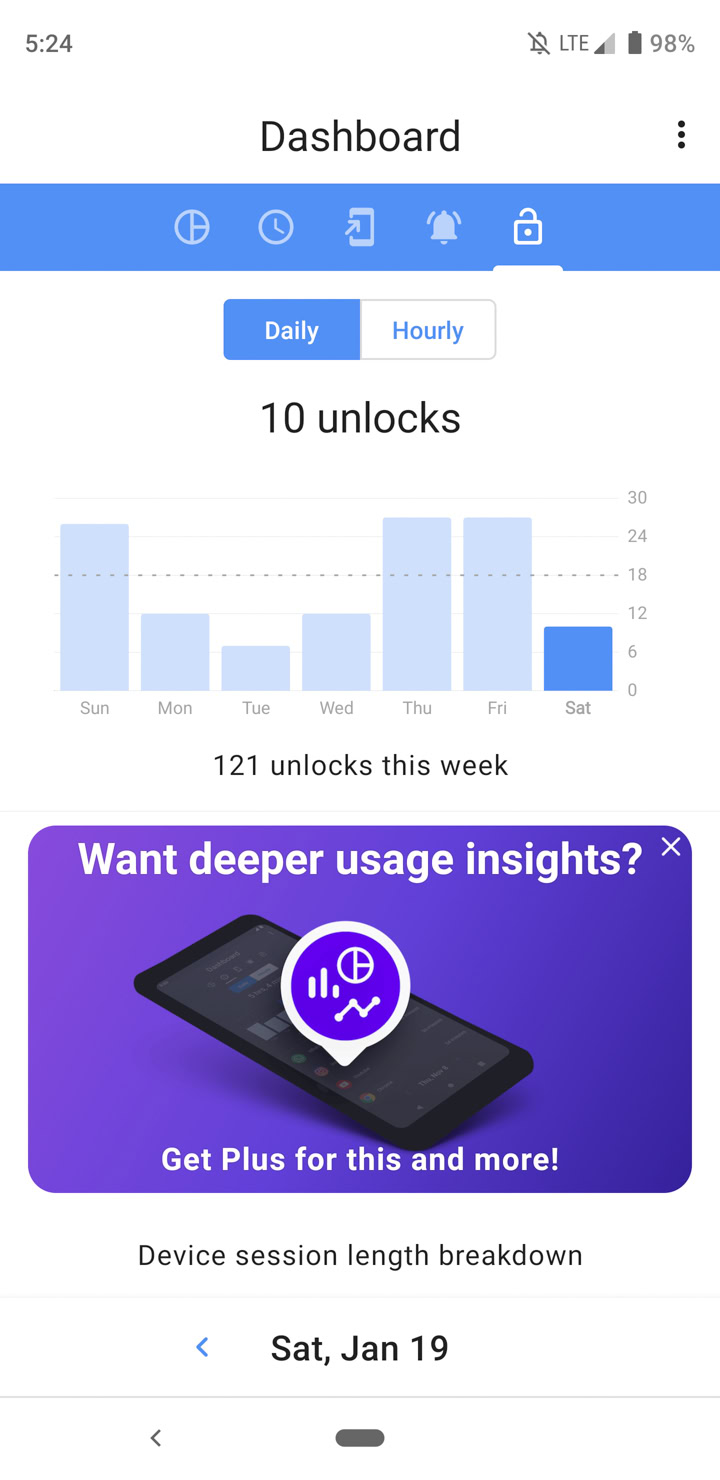Screen dimensions: 720x1480
Task: Open the clock screen time tab
Action: click(276, 227)
